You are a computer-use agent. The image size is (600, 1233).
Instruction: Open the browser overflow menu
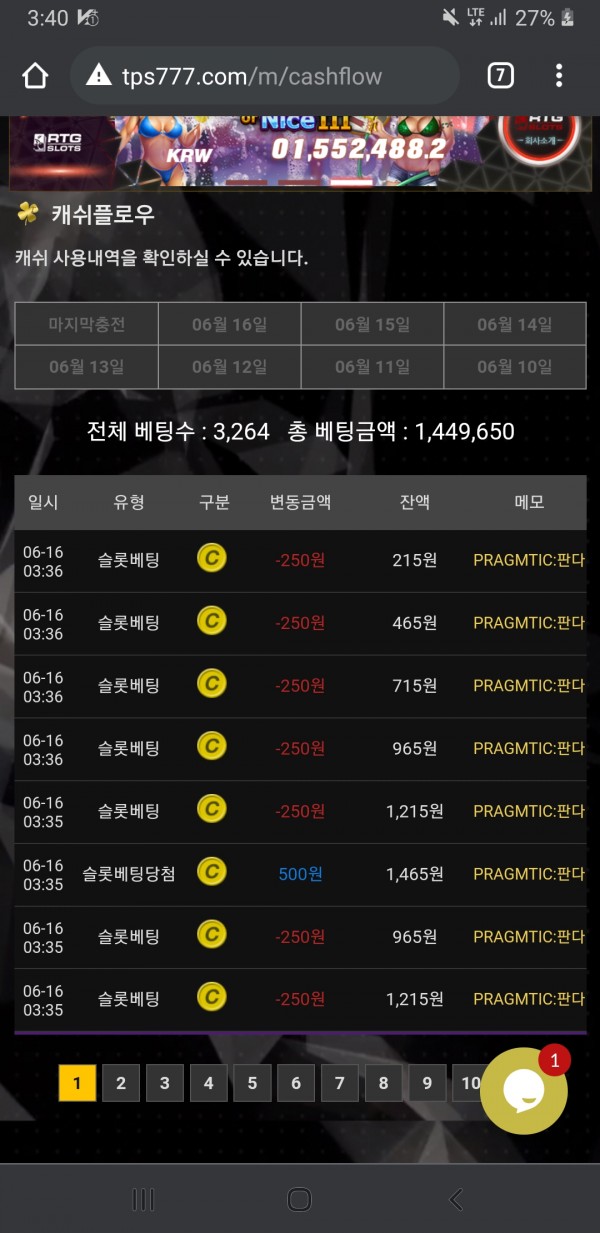[559, 76]
